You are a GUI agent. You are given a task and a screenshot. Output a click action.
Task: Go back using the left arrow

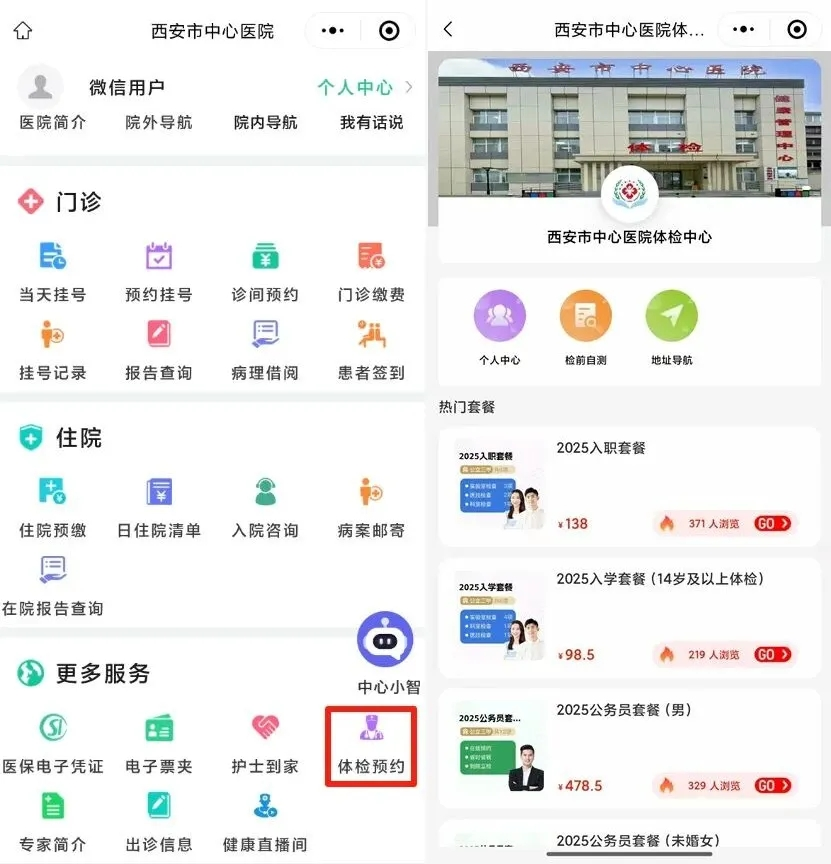coord(448,30)
